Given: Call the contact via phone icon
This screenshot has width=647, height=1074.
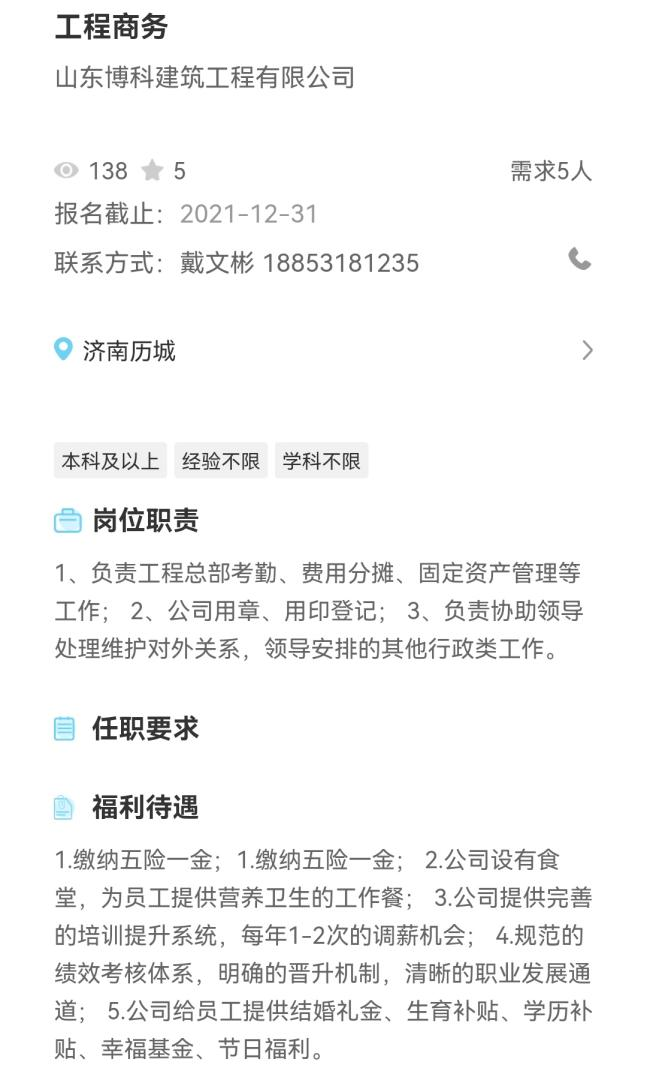Looking at the screenshot, I should 579,260.
